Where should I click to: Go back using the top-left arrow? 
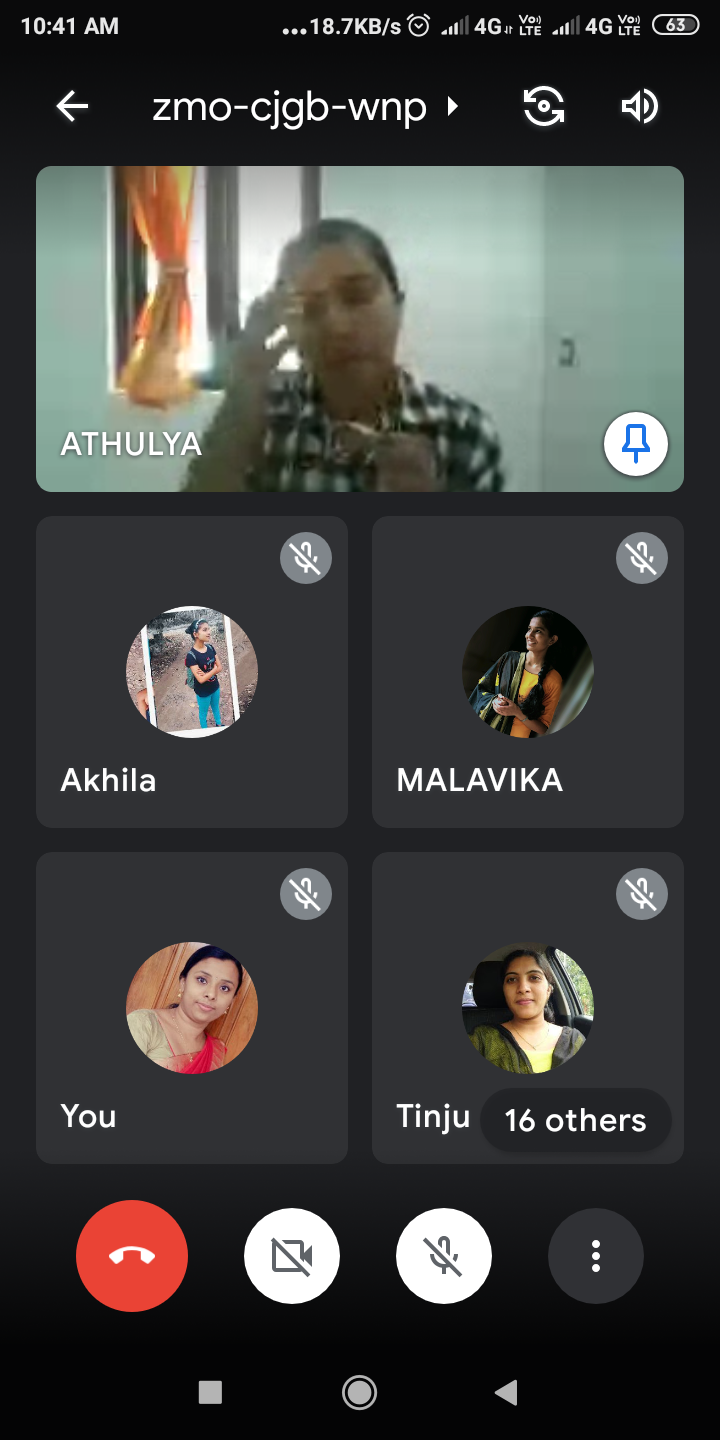(x=72, y=106)
